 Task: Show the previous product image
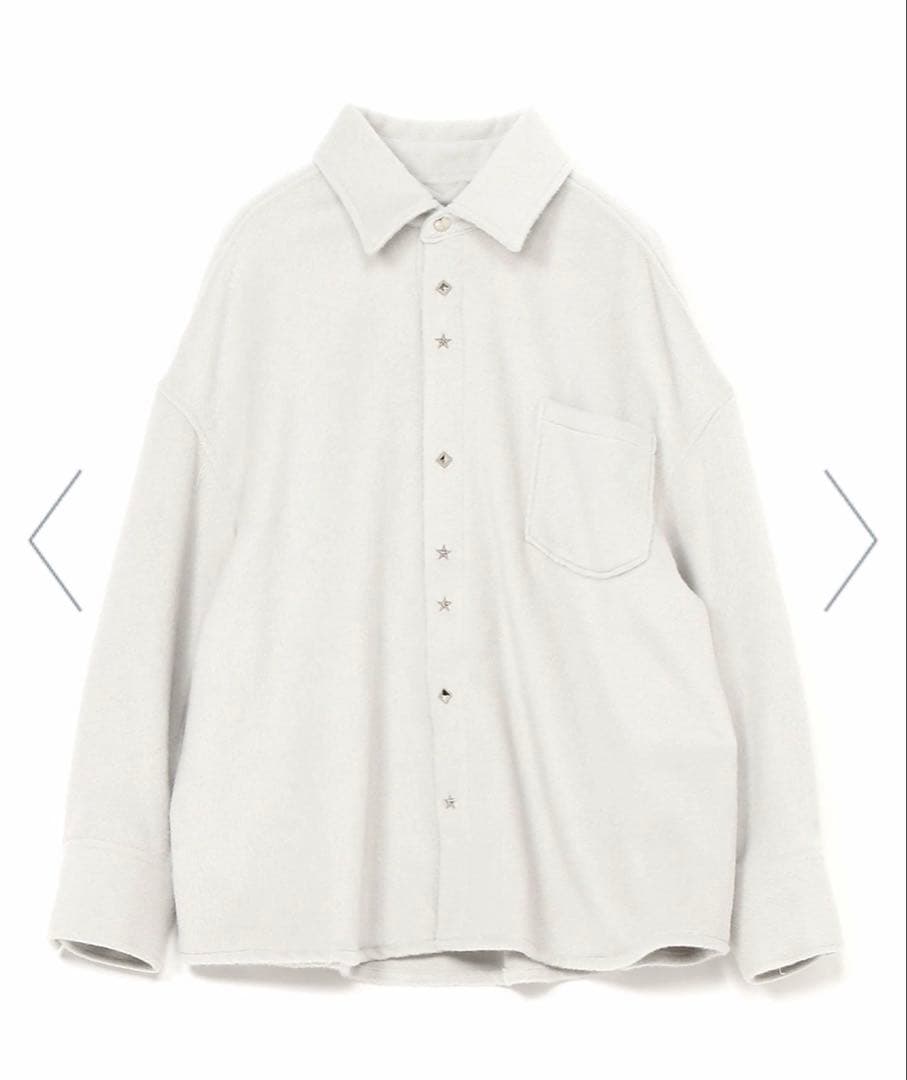[x=55, y=540]
